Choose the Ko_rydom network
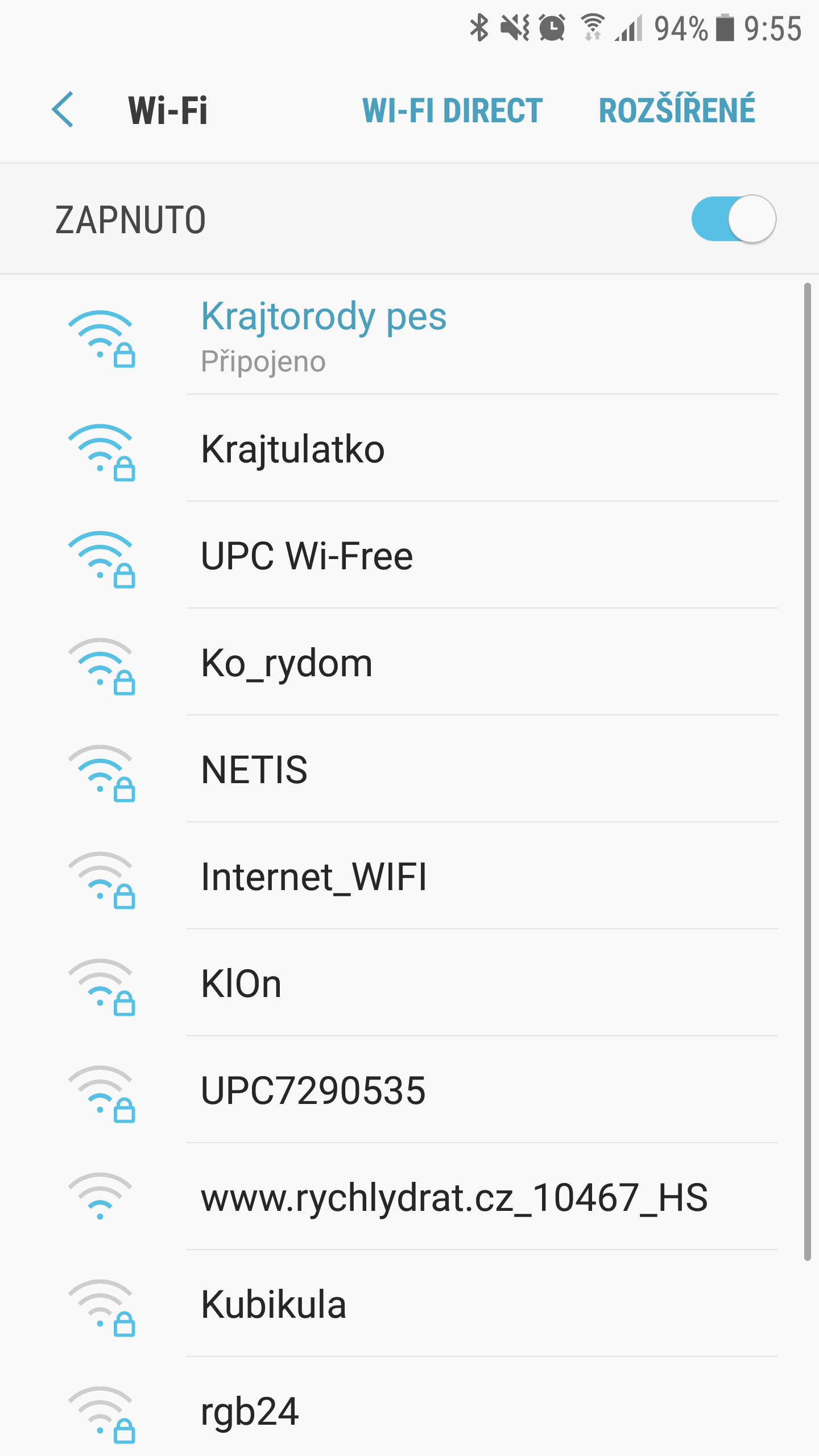Screen dimensions: 819x1456 point(409,663)
